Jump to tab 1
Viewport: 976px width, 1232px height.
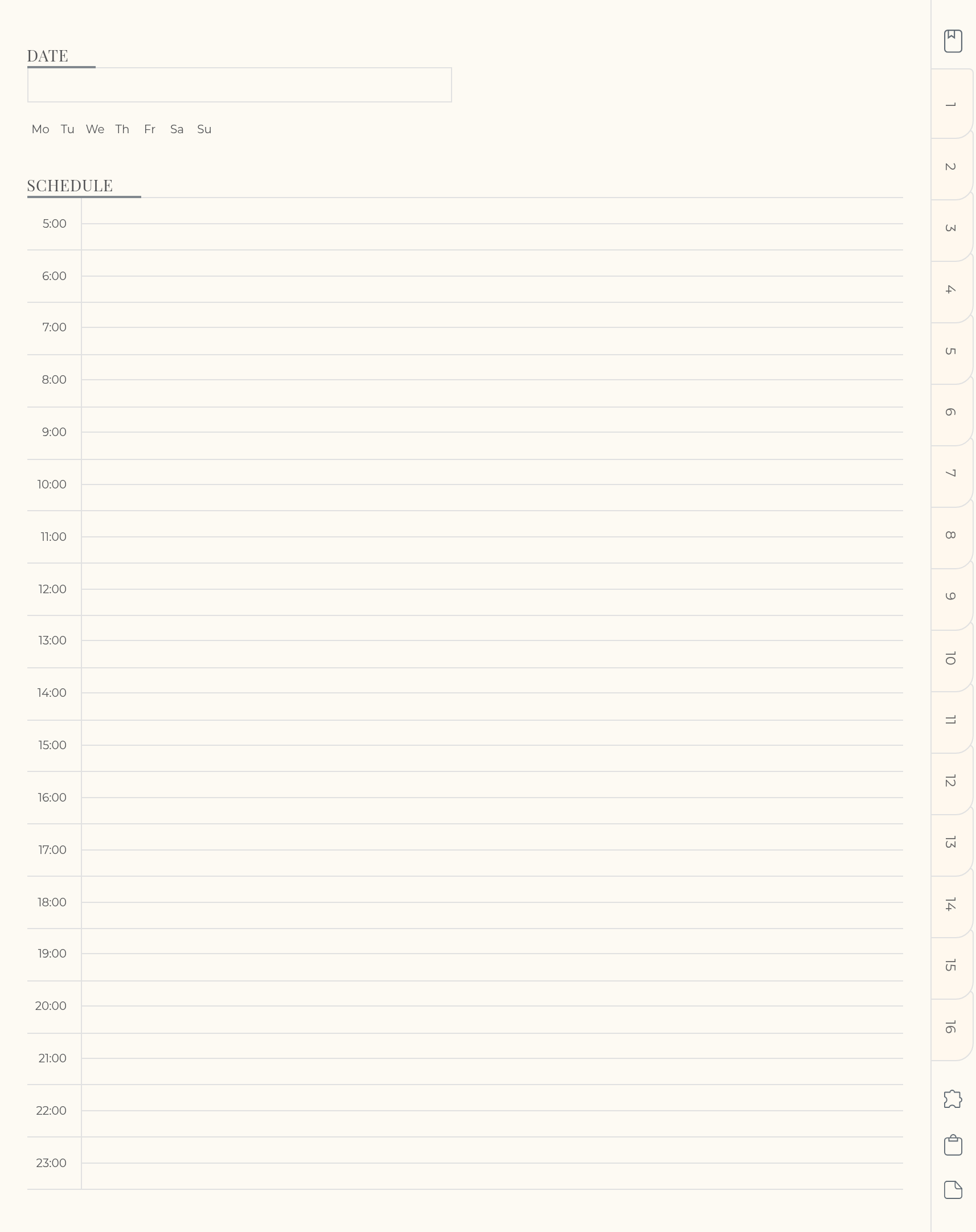(951, 105)
